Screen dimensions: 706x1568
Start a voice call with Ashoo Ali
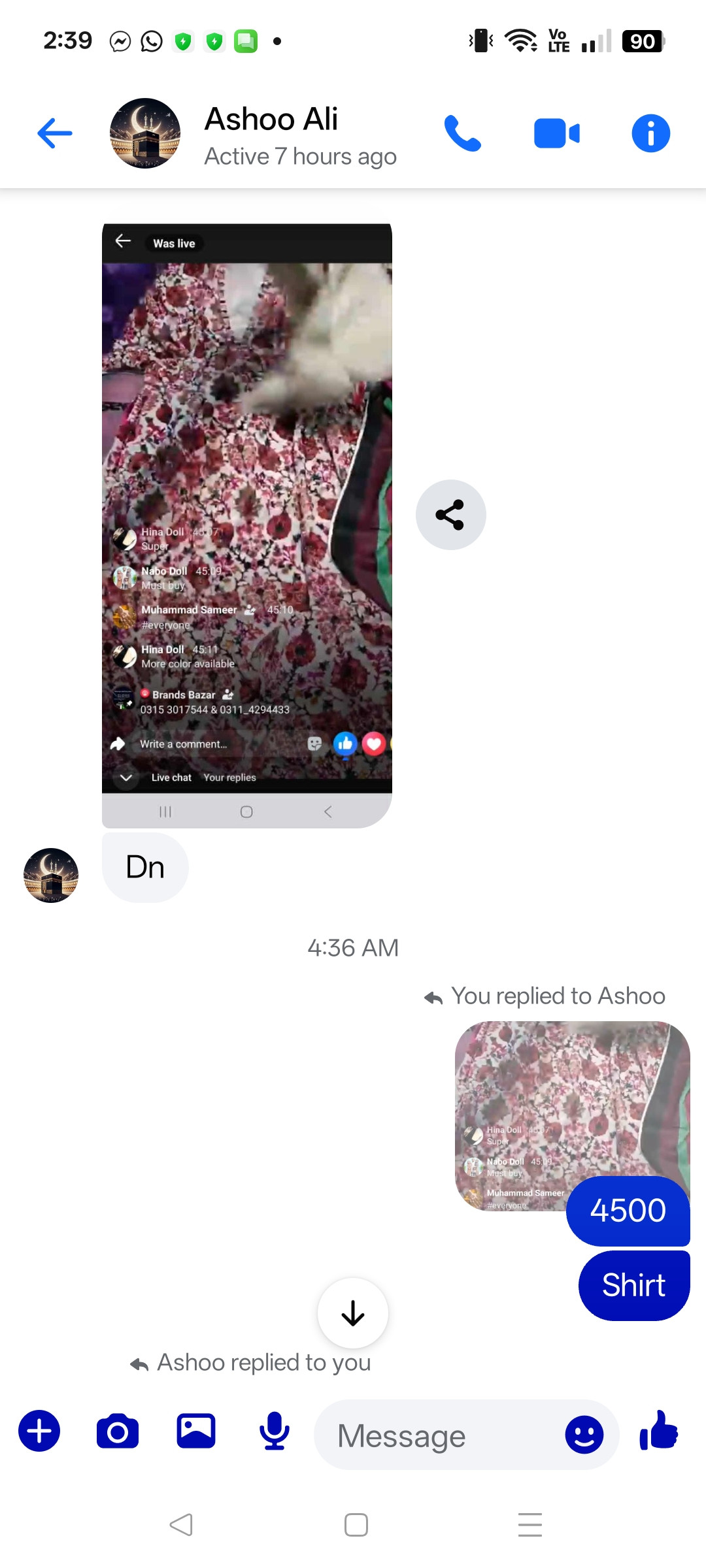462,133
